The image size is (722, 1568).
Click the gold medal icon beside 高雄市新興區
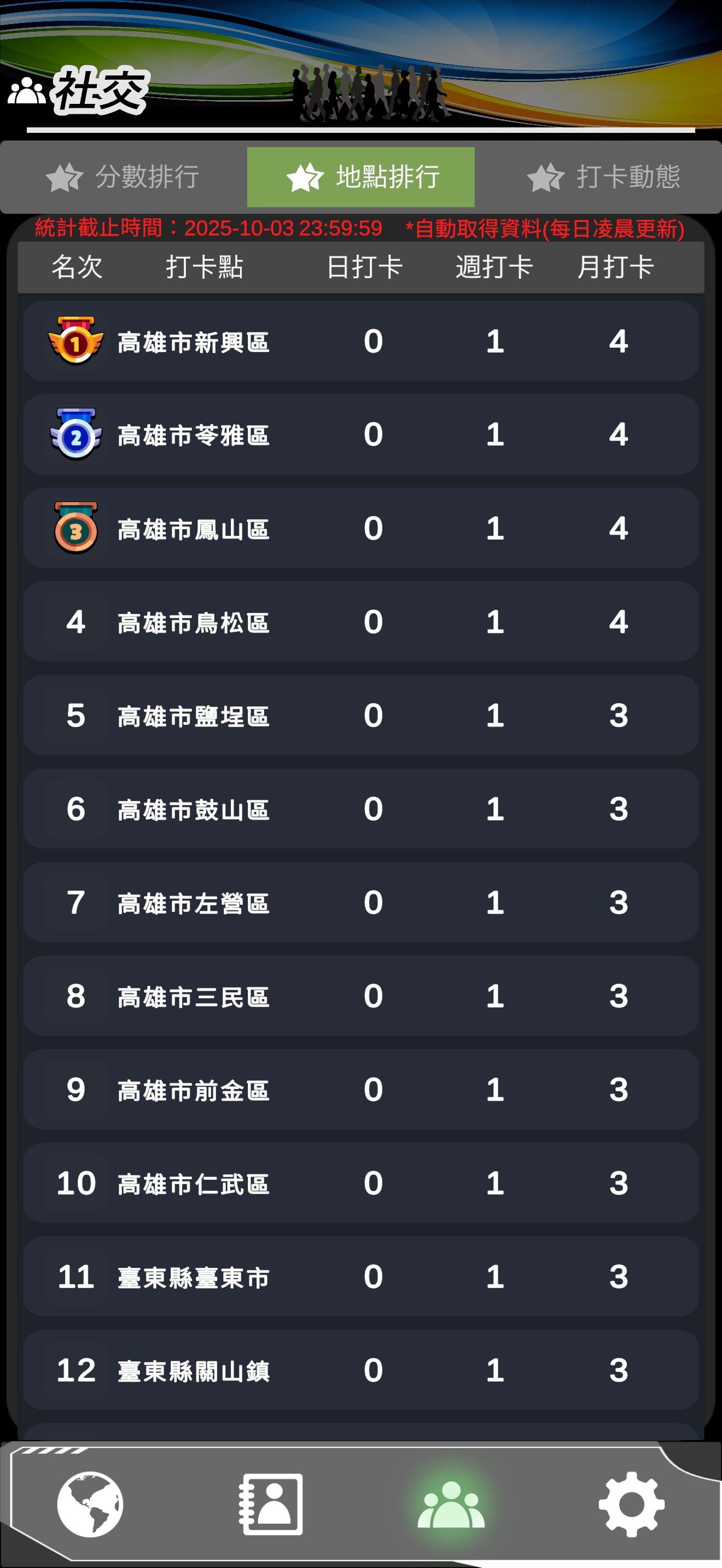pos(75,343)
